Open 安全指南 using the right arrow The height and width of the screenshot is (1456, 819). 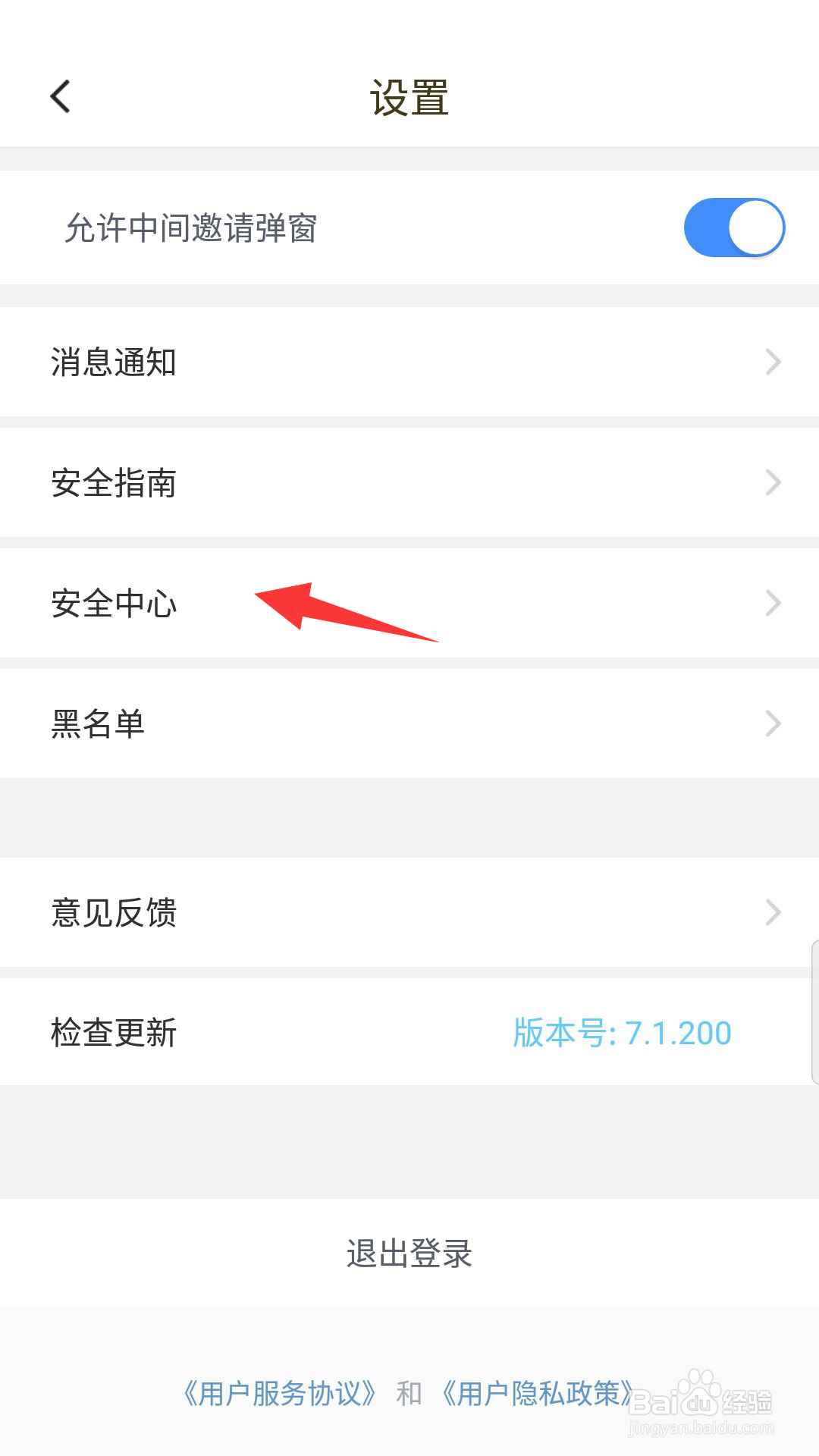[772, 482]
